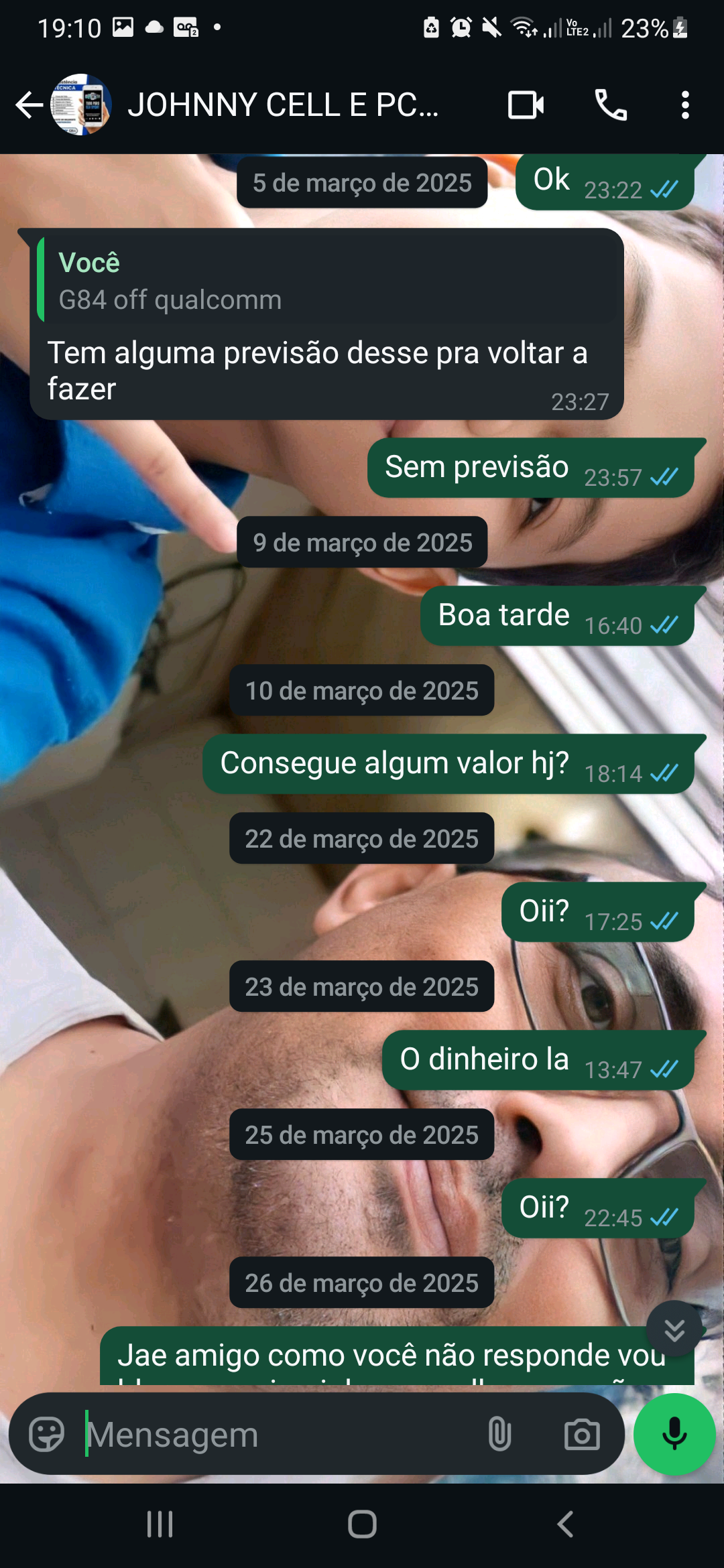Start a video call
This screenshot has height=1568, width=724.
[526, 105]
